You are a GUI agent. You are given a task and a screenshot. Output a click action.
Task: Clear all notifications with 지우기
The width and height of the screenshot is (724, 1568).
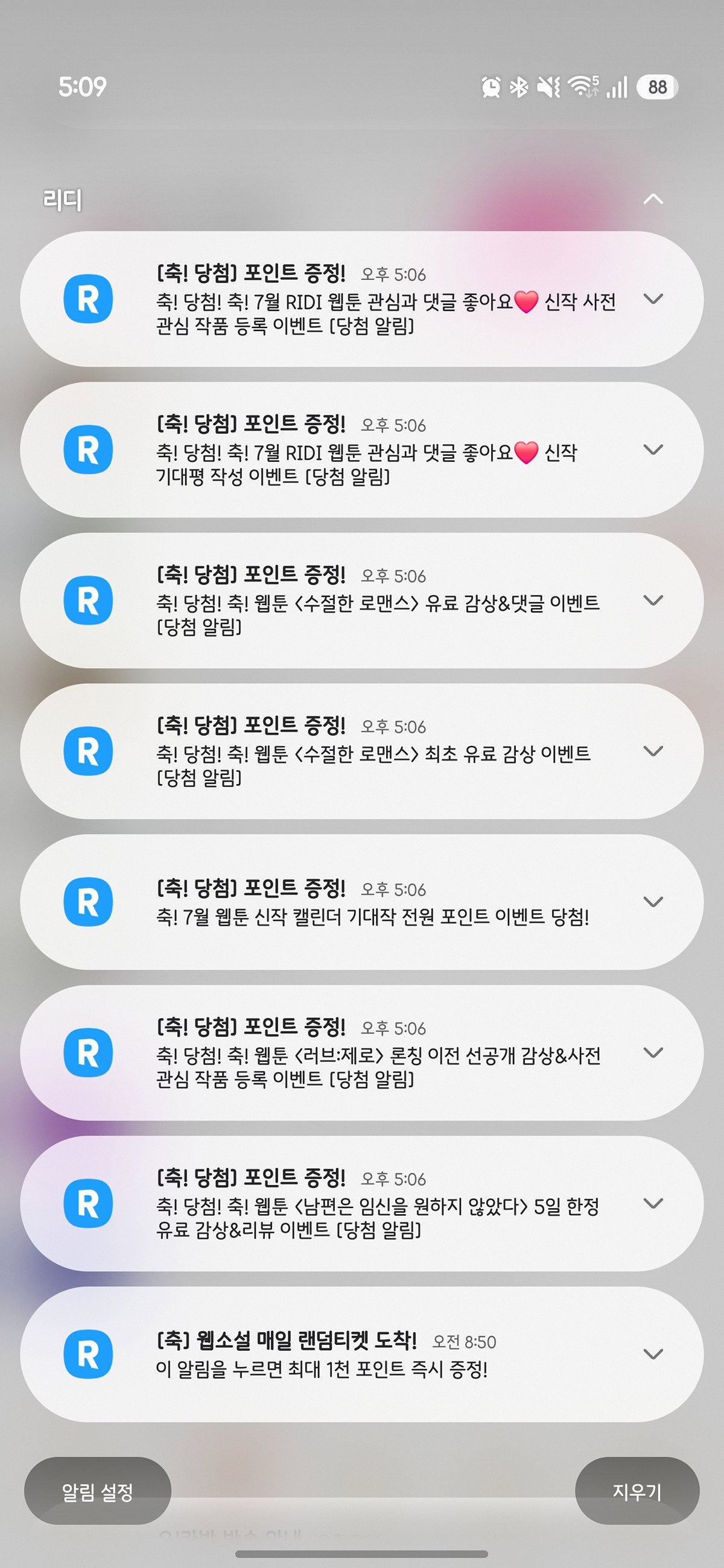click(637, 1491)
